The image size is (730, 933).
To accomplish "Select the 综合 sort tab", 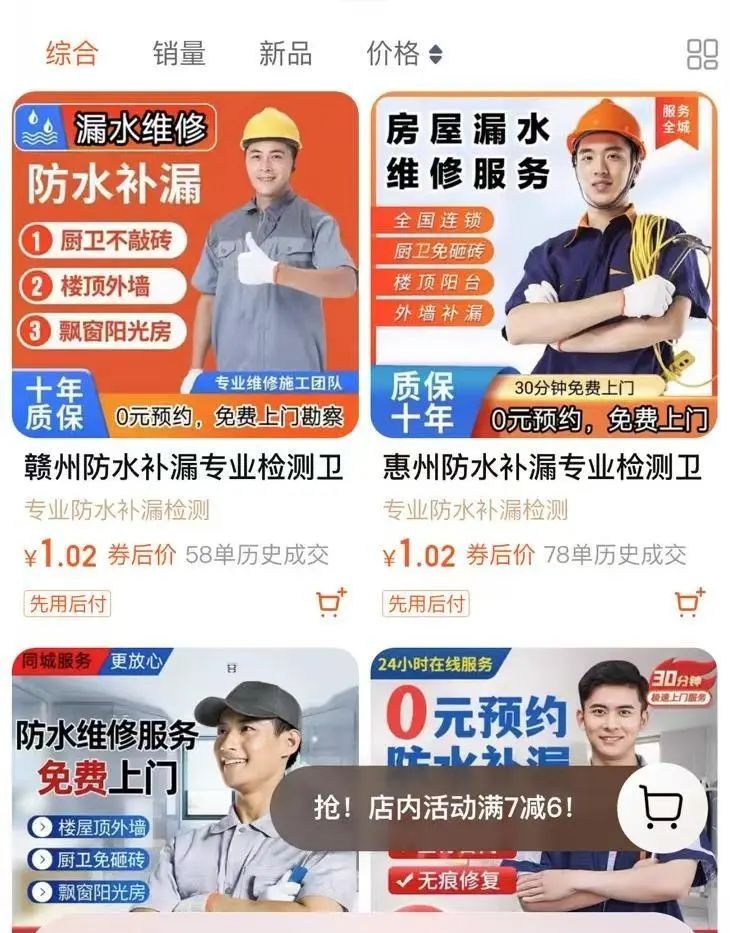I will (x=72, y=53).
